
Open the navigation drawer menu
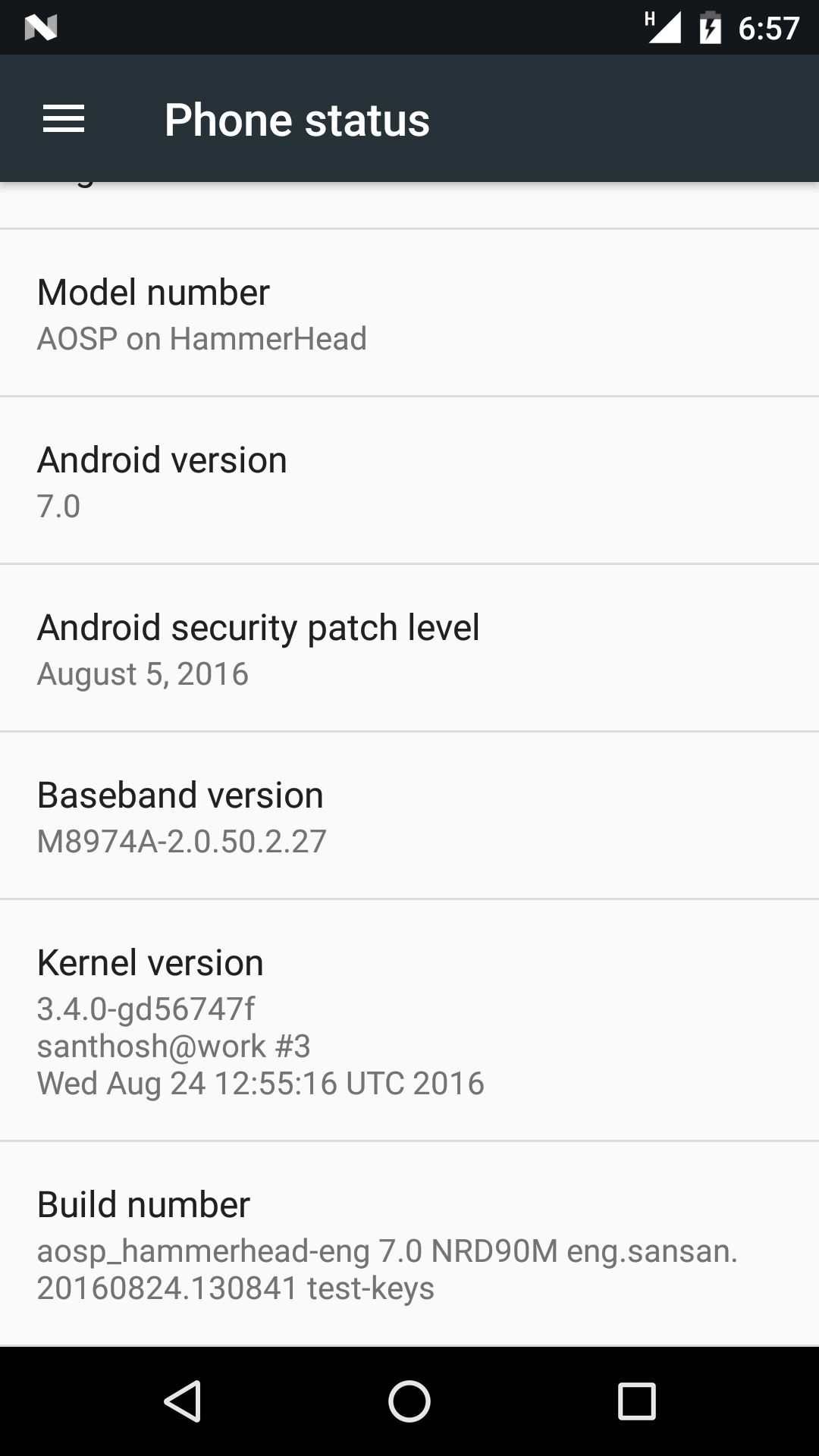(64, 119)
